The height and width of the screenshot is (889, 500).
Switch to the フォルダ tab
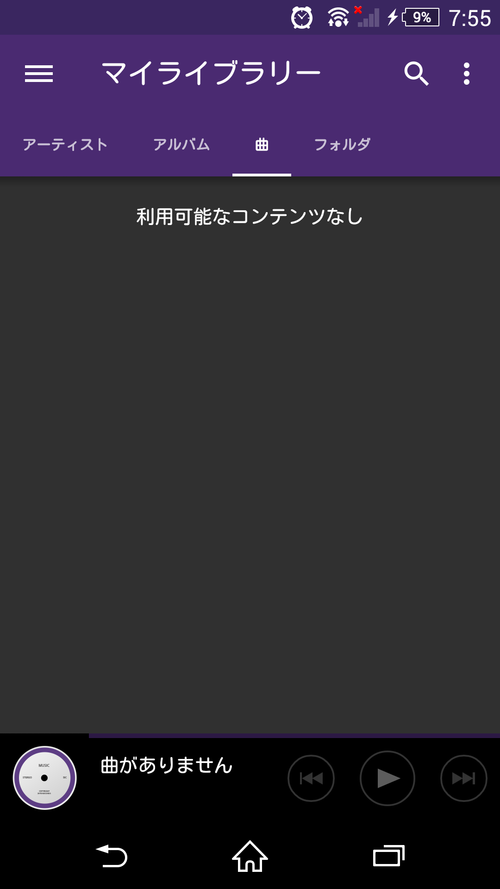(x=342, y=145)
